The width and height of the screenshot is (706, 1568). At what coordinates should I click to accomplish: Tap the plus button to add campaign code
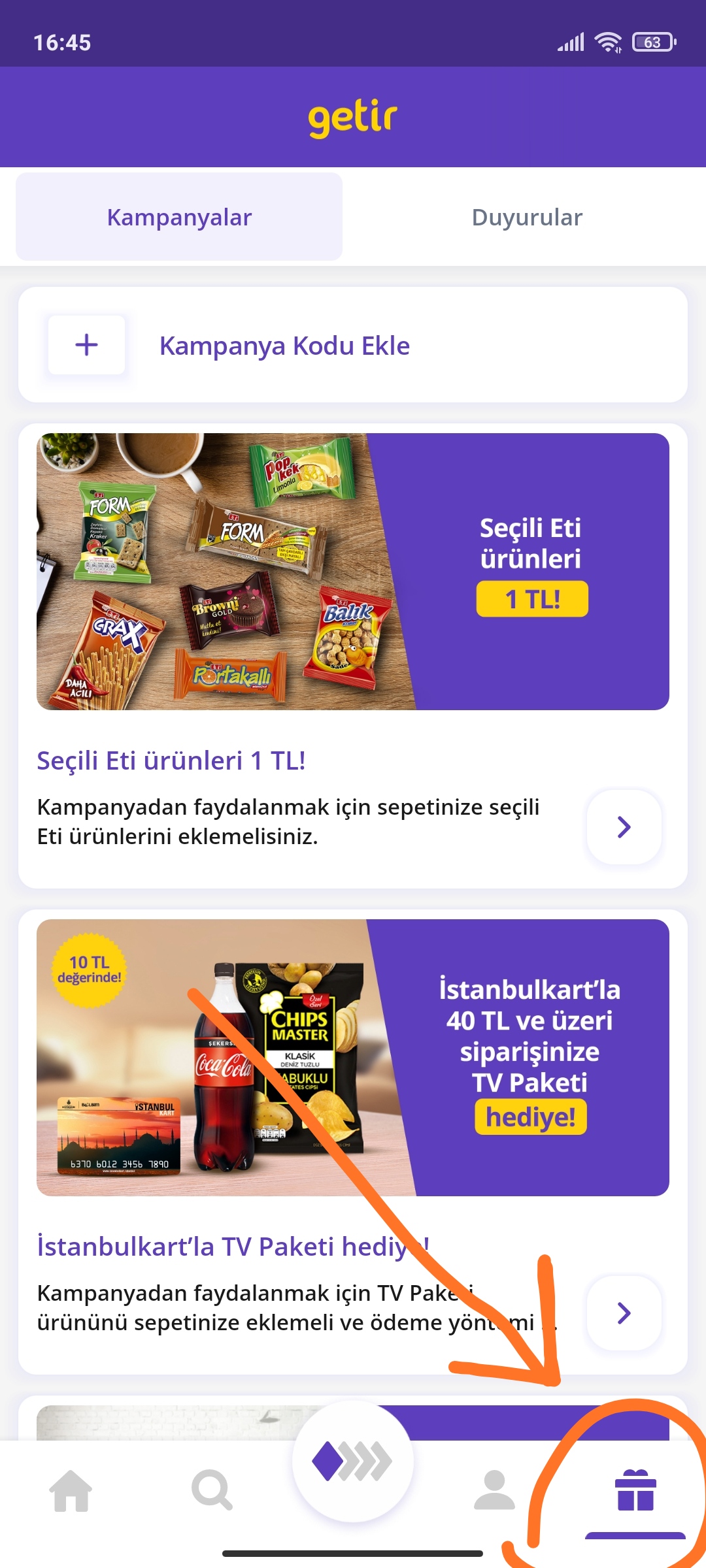coord(86,345)
